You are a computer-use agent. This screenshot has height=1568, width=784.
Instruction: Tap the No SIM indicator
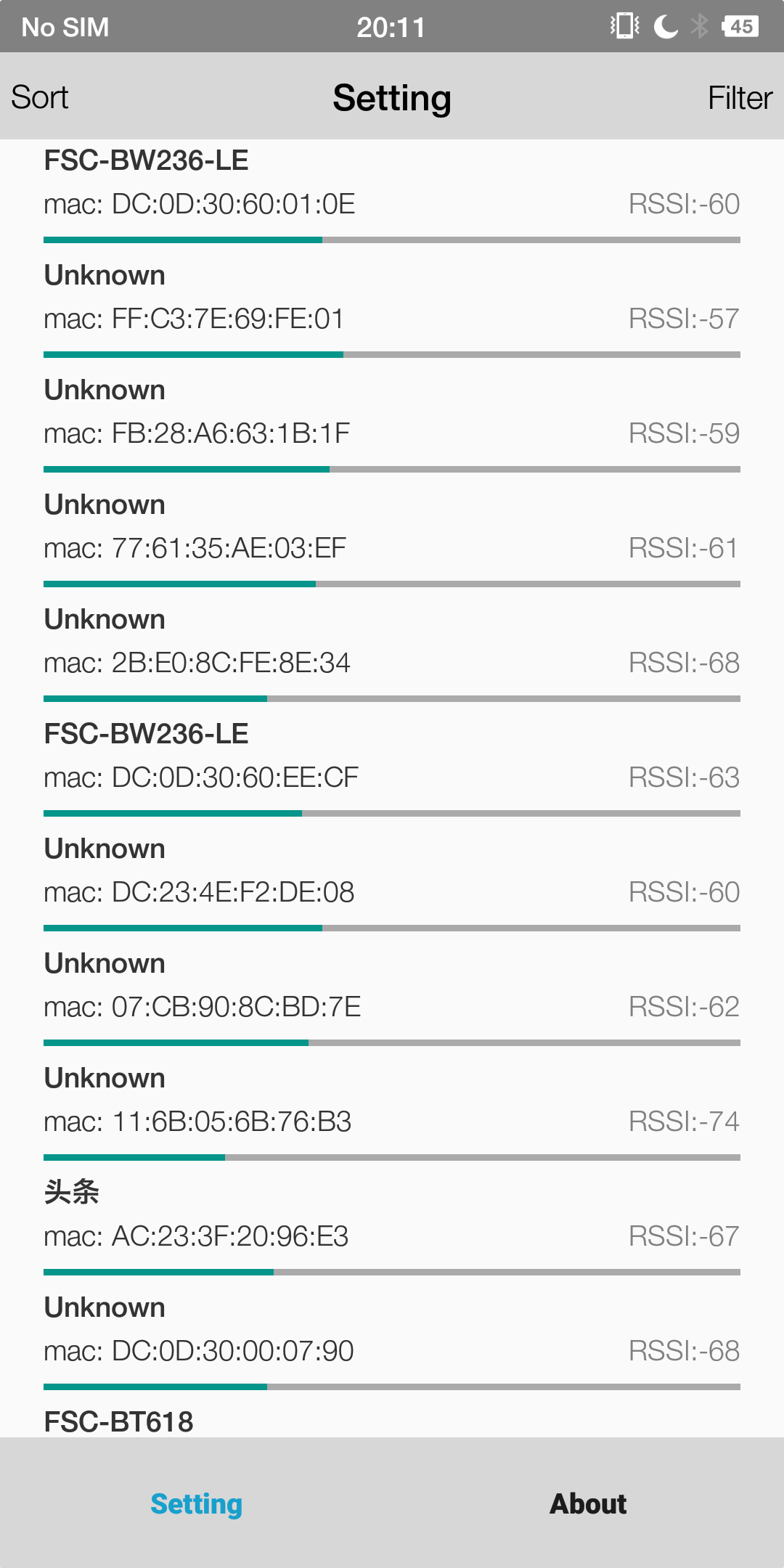point(64,26)
